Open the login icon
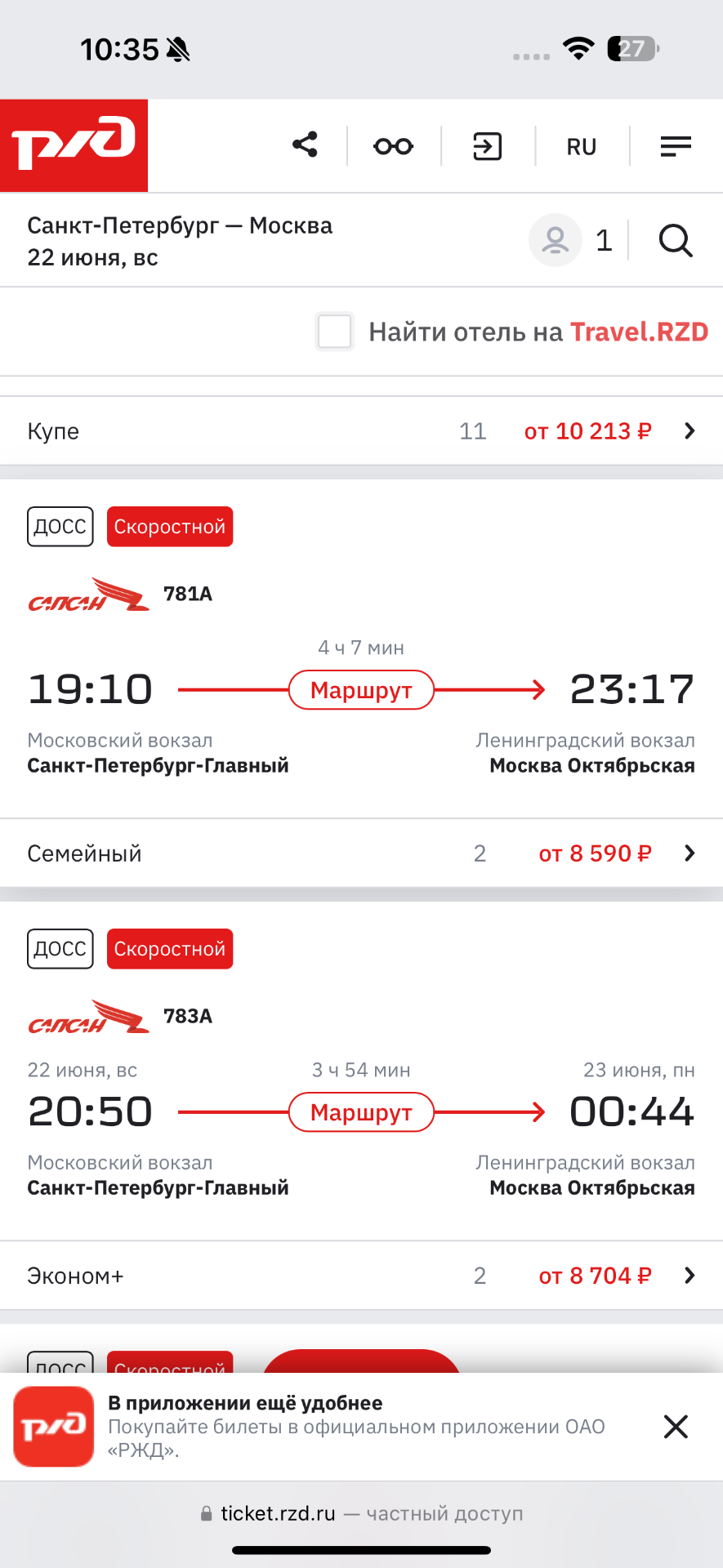Screen dimensions: 723x1568 point(487,146)
